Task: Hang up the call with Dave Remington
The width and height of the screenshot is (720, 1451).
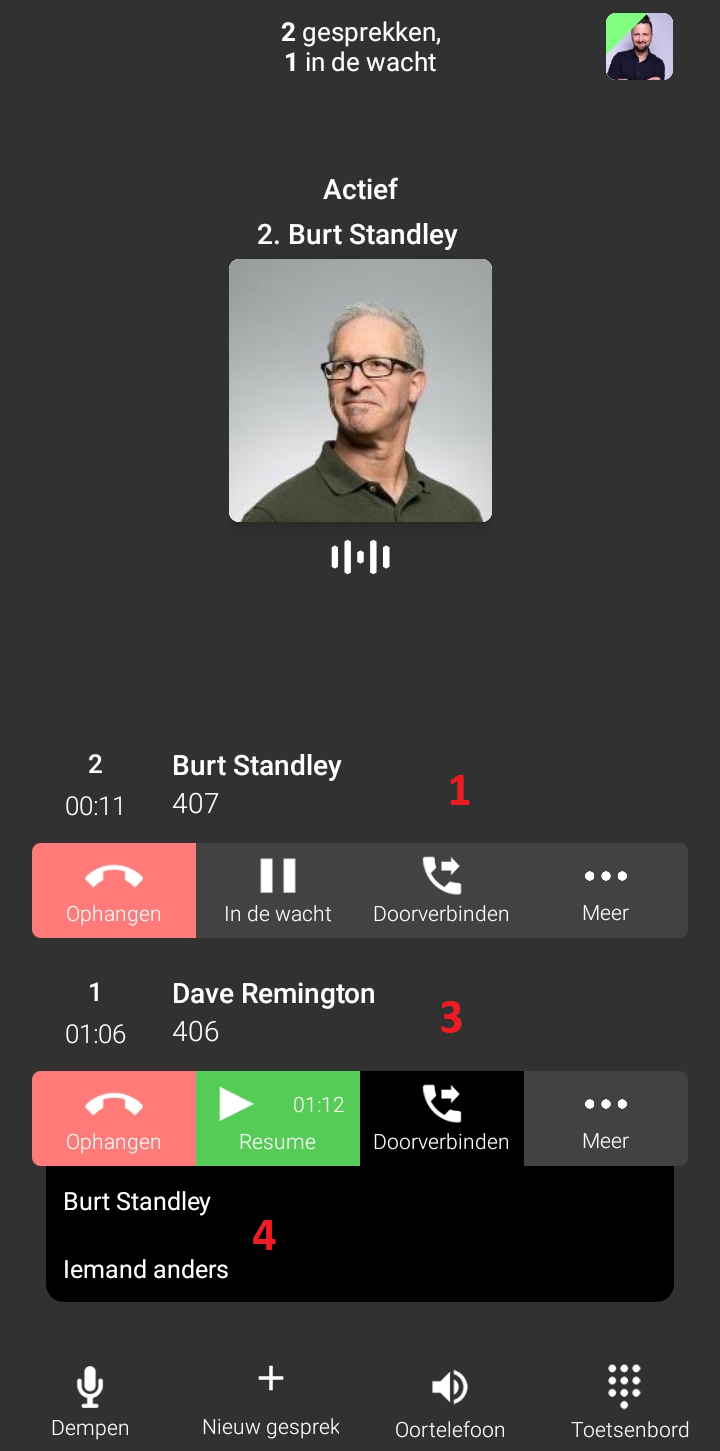Action: [x=114, y=1118]
